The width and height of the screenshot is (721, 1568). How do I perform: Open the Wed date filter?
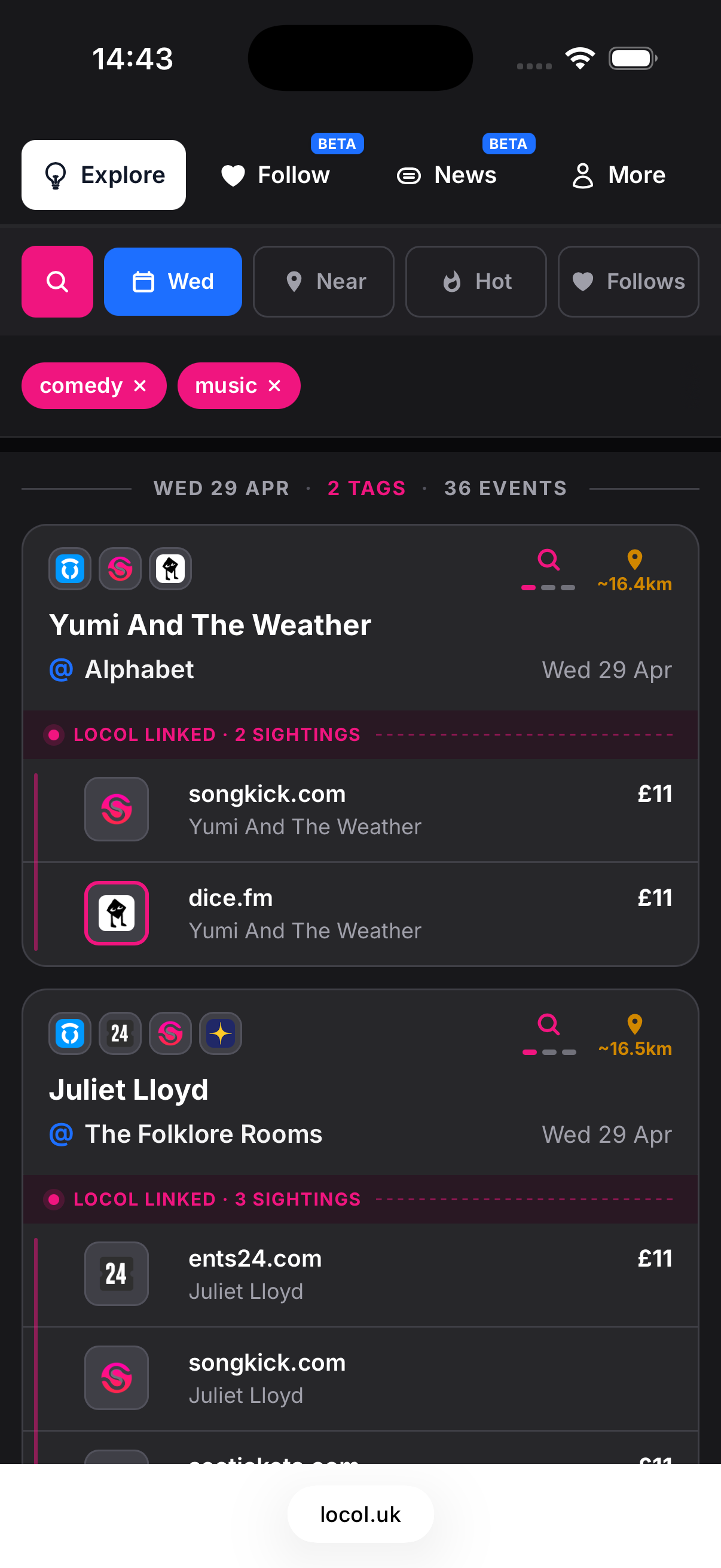173,281
